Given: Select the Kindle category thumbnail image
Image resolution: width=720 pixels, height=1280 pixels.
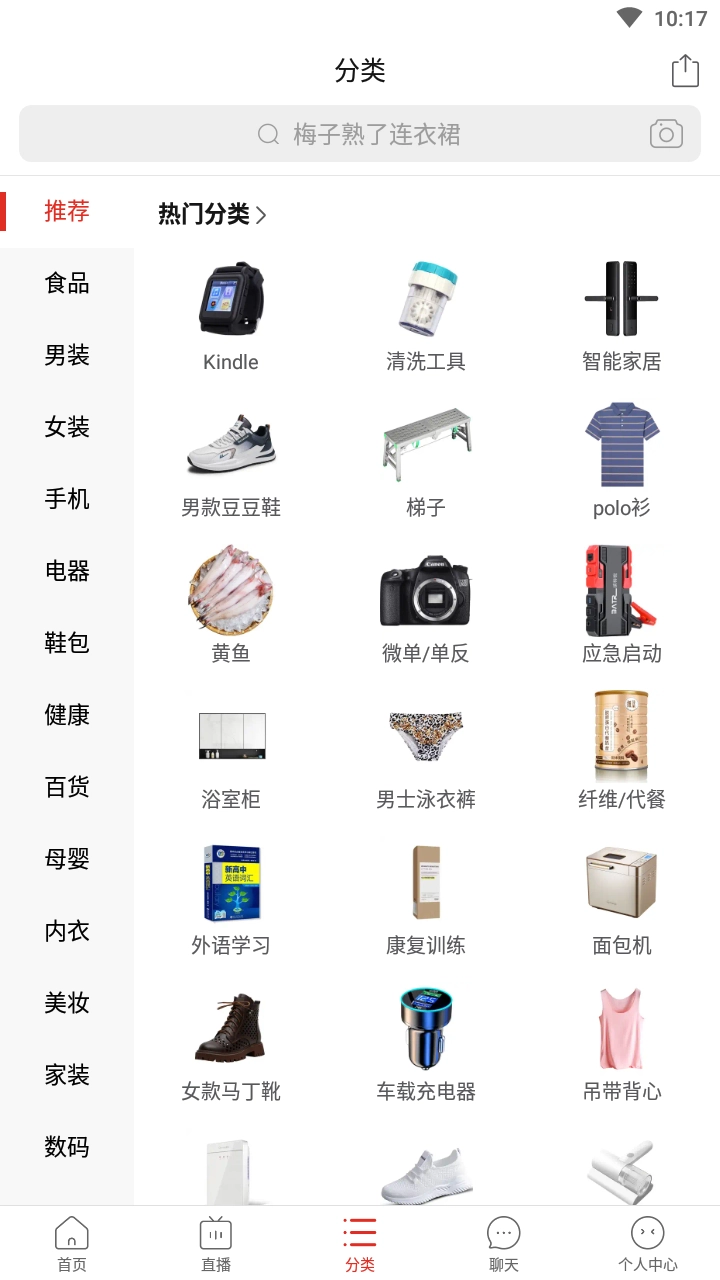Looking at the screenshot, I should [230, 298].
